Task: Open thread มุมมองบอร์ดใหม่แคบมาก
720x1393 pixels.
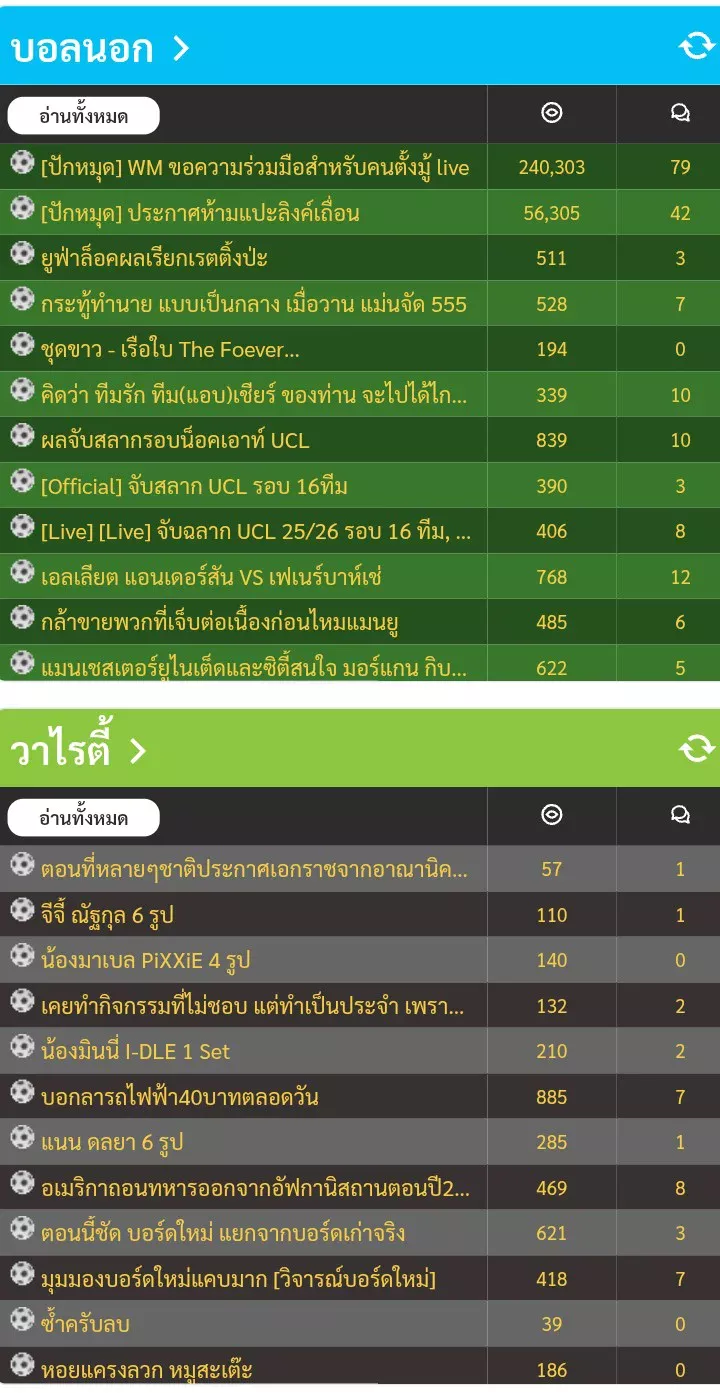Action: (238, 1278)
